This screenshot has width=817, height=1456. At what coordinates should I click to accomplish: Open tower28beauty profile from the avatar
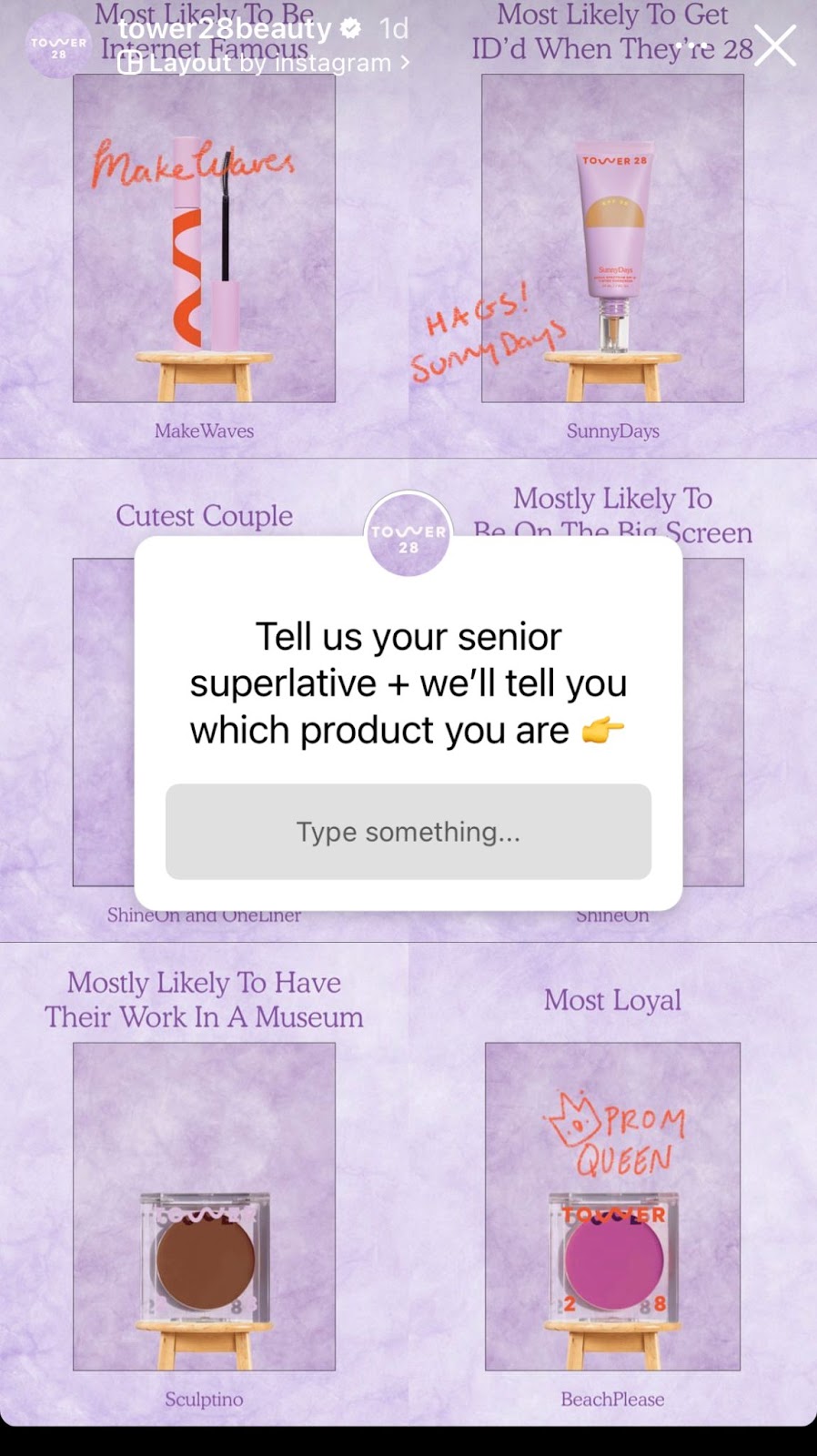58,45
